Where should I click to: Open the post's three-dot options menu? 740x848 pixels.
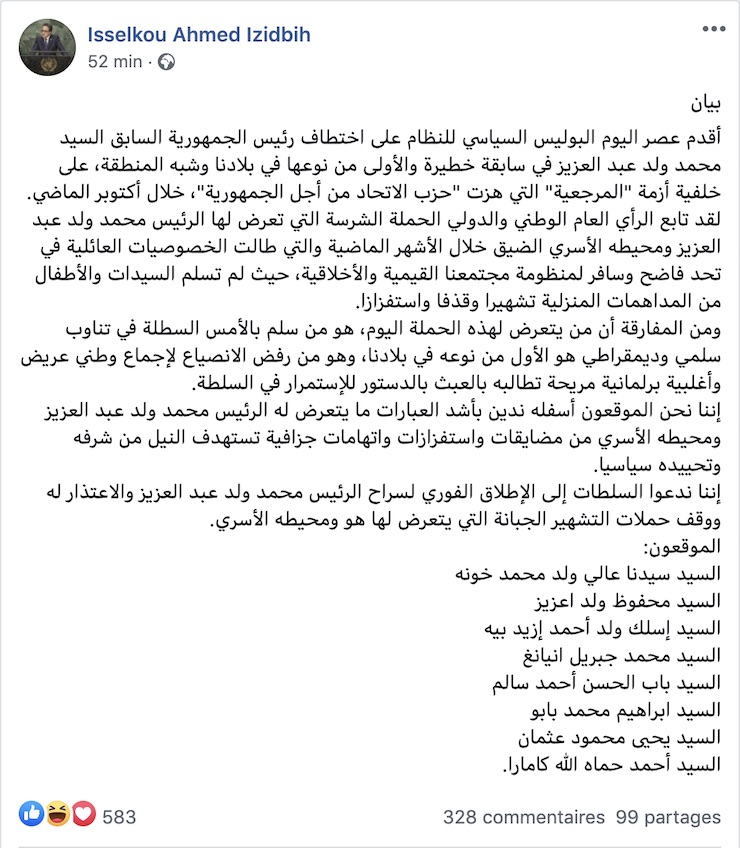tap(713, 31)
